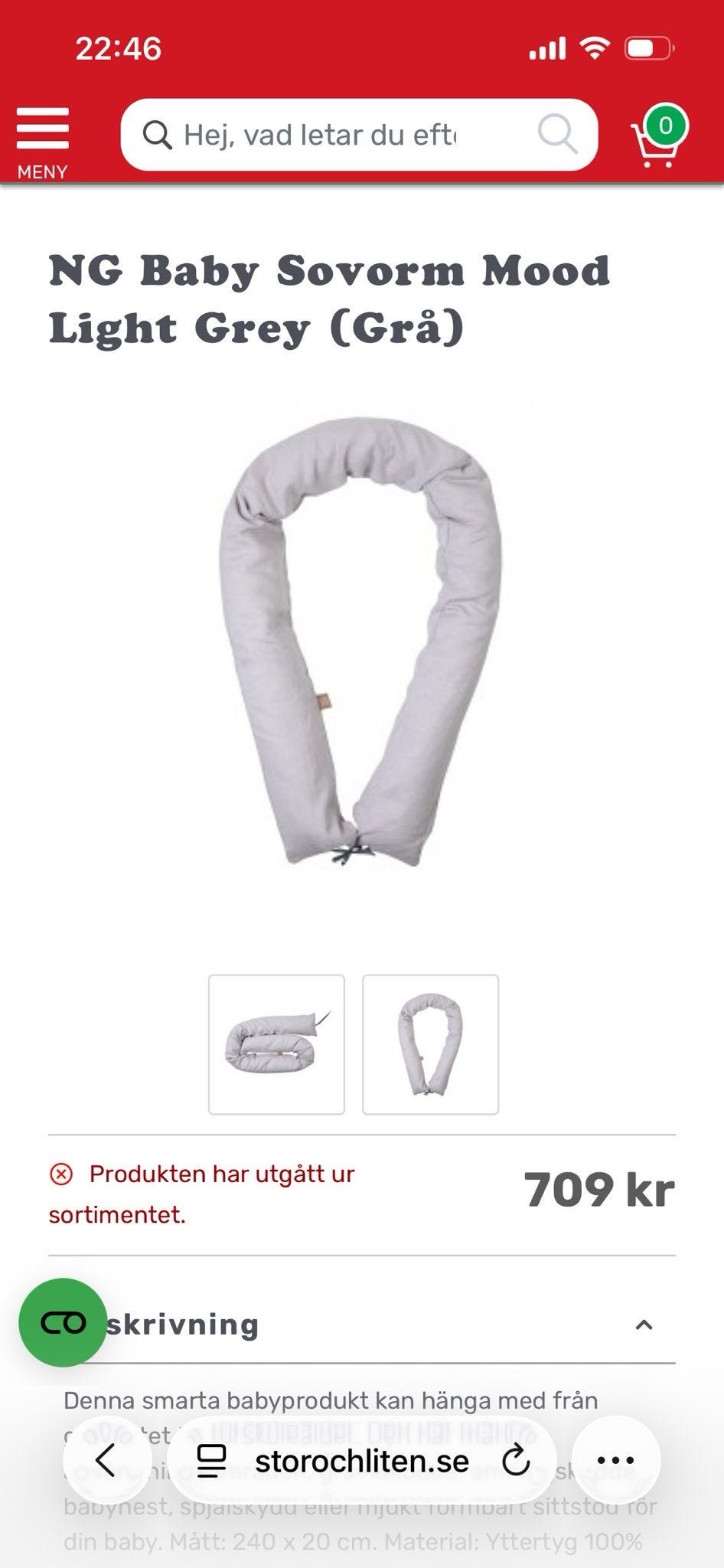Reload the page

pyautogui.click(x=516, y=1461)
